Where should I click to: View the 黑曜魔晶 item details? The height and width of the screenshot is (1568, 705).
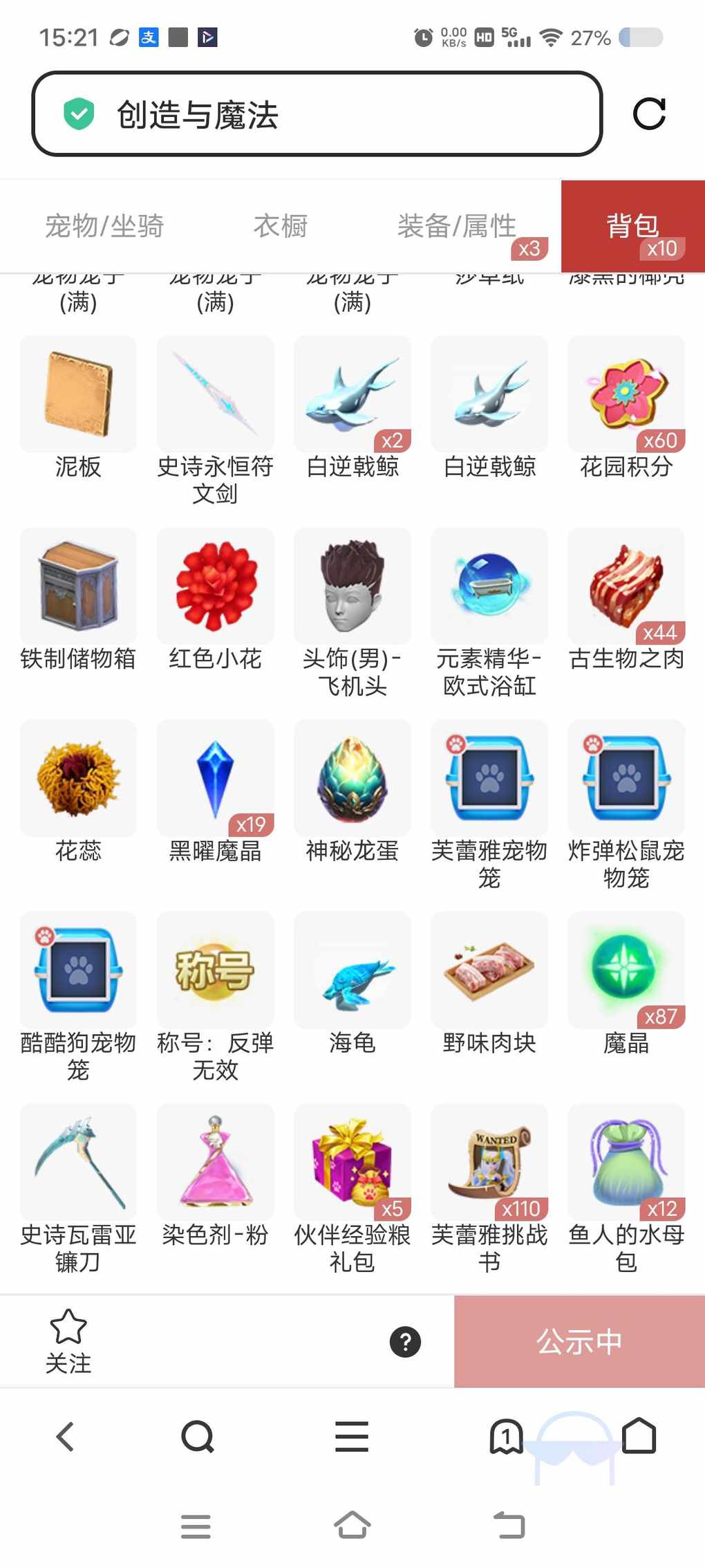click(x=215, y=778)
